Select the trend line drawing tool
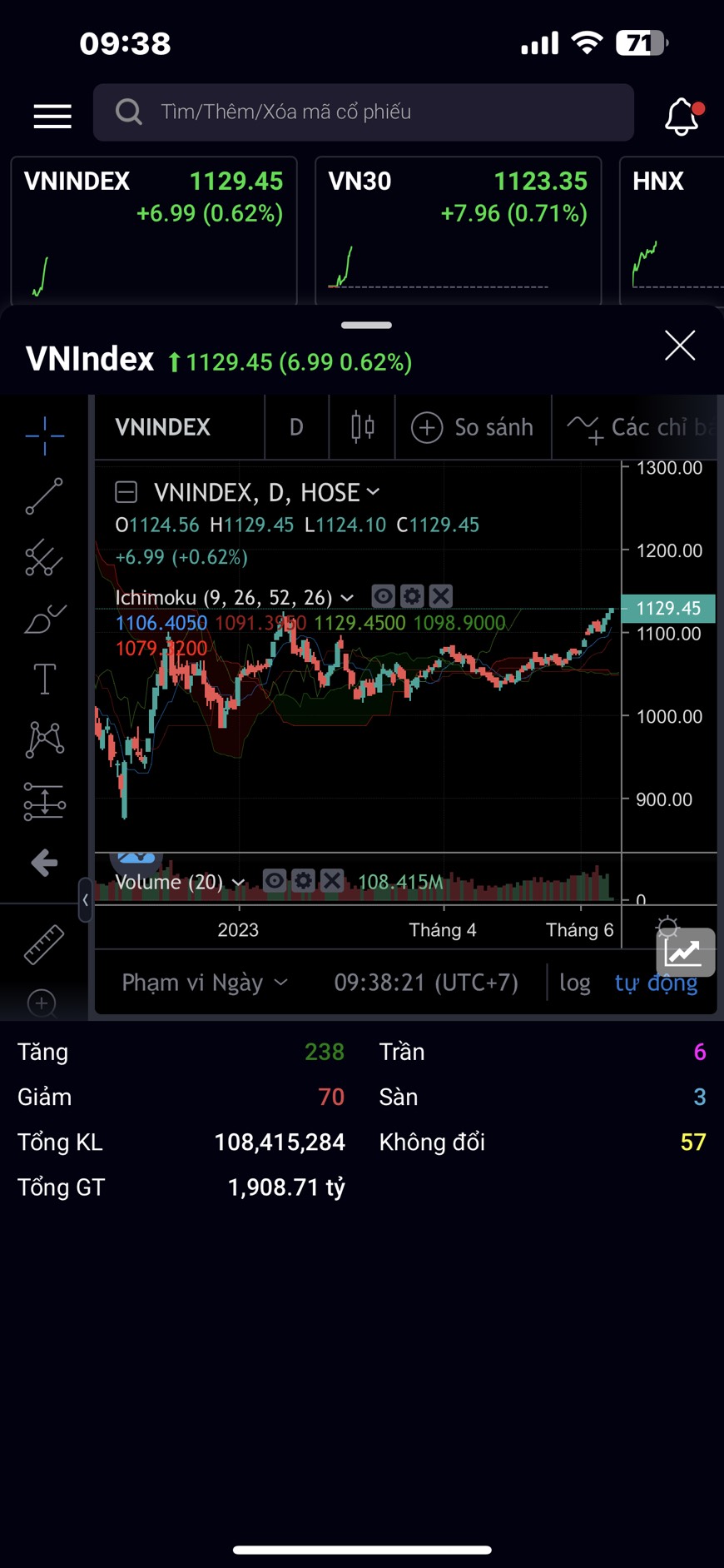Screen dimensions: 724x1568 [x=44, y=496]
